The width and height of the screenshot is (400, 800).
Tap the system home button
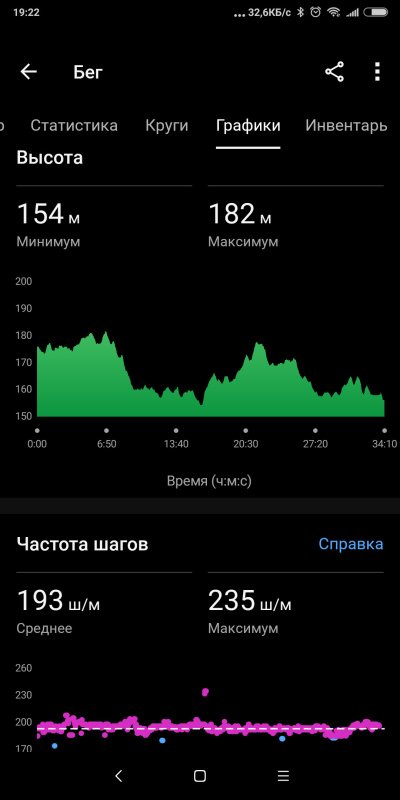click(x=200, y=776)
